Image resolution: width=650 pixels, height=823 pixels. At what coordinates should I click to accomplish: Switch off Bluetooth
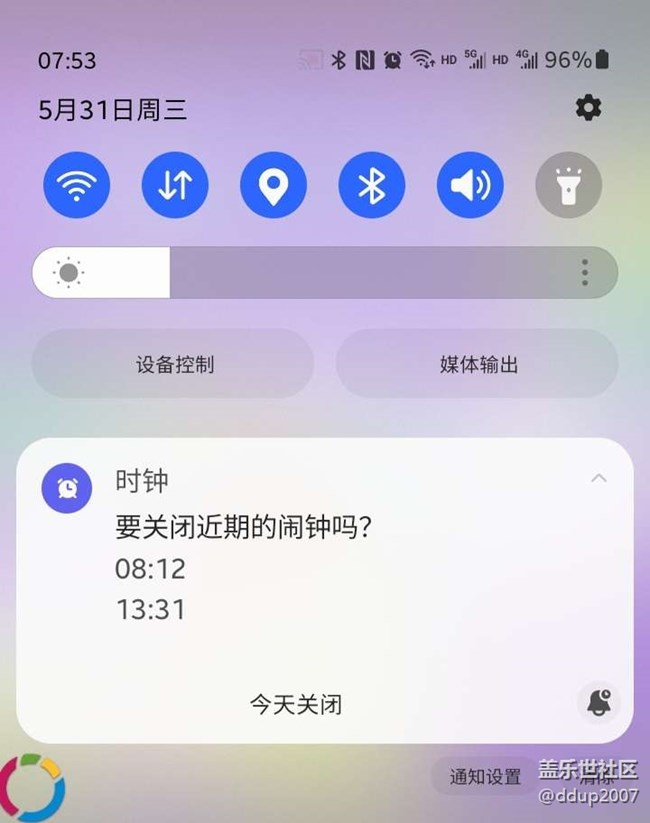[x=372, y=186]
